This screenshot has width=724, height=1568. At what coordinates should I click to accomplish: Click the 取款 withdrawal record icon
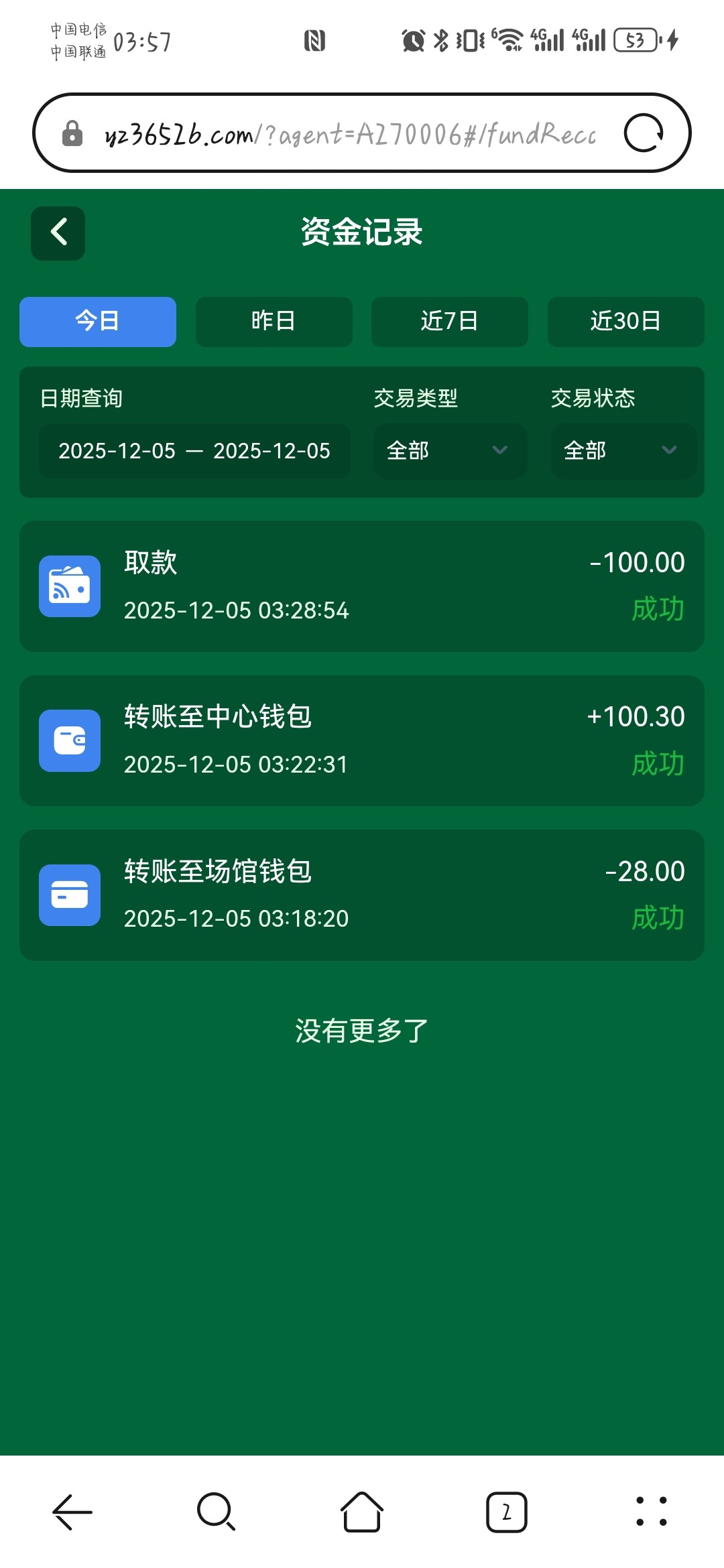70,586
